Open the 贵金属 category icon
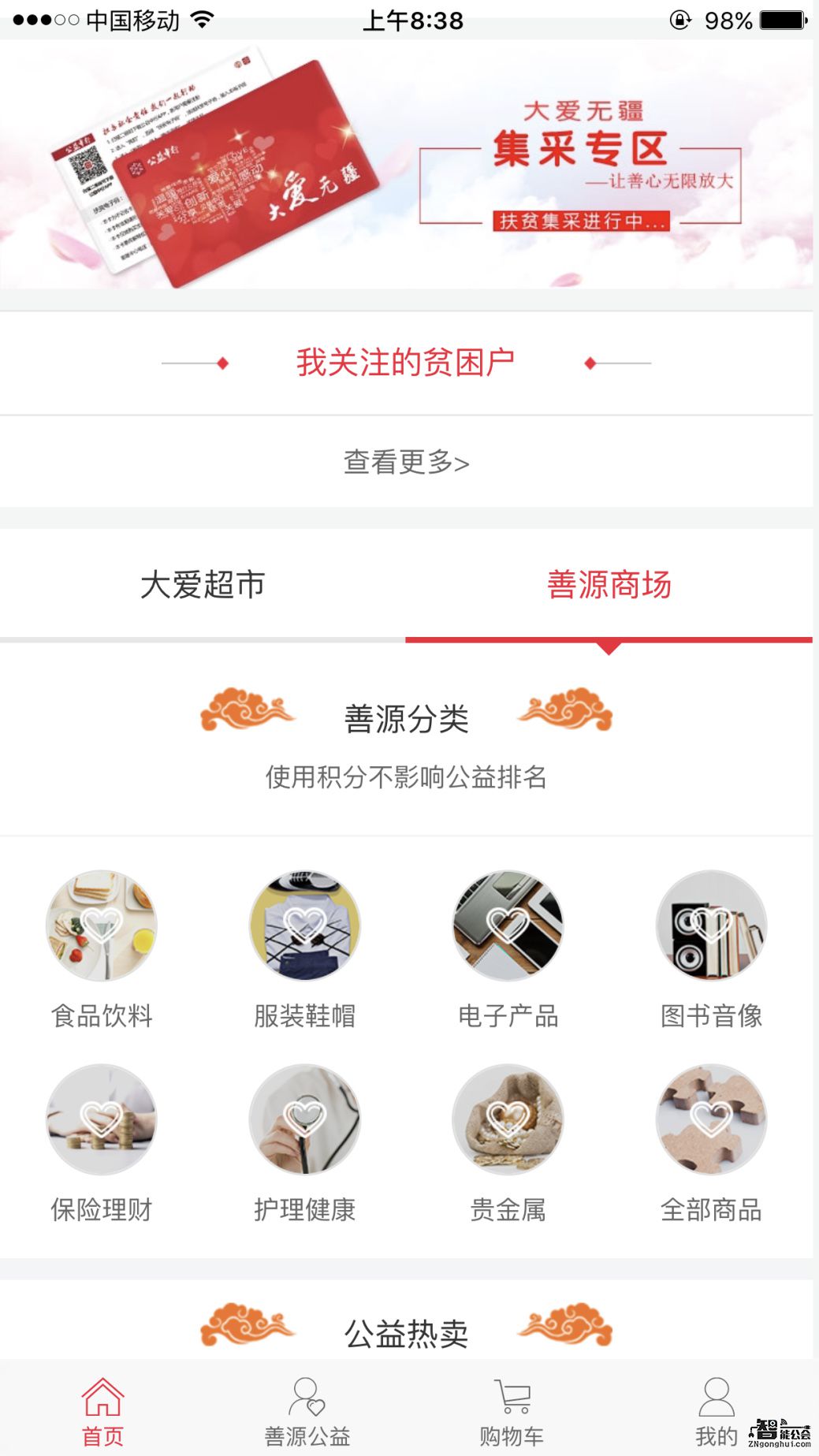This screenshot has width=819, height=1456. pyautogui.click(x=508, y=1123)
